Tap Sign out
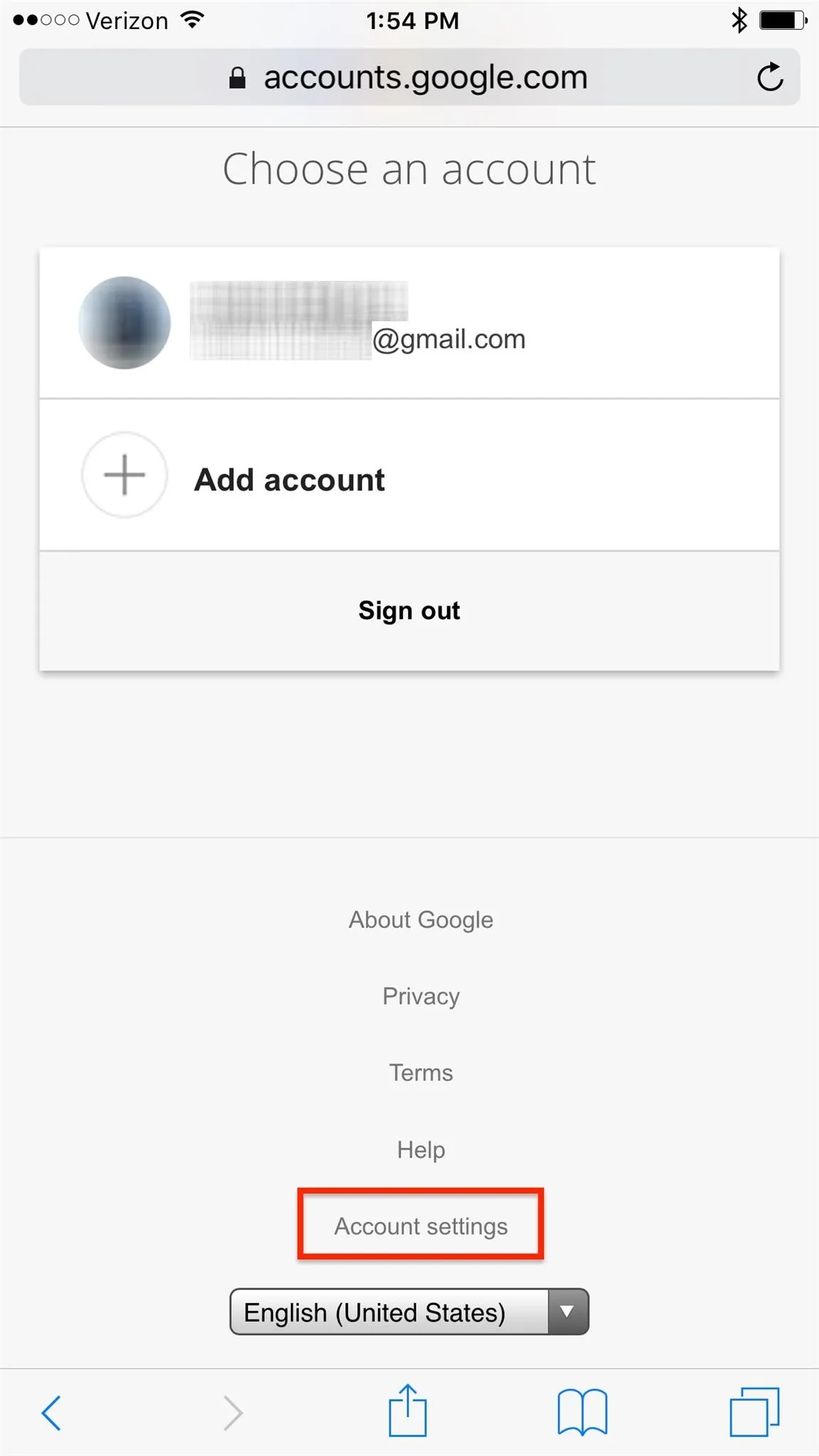 point(409,611)
